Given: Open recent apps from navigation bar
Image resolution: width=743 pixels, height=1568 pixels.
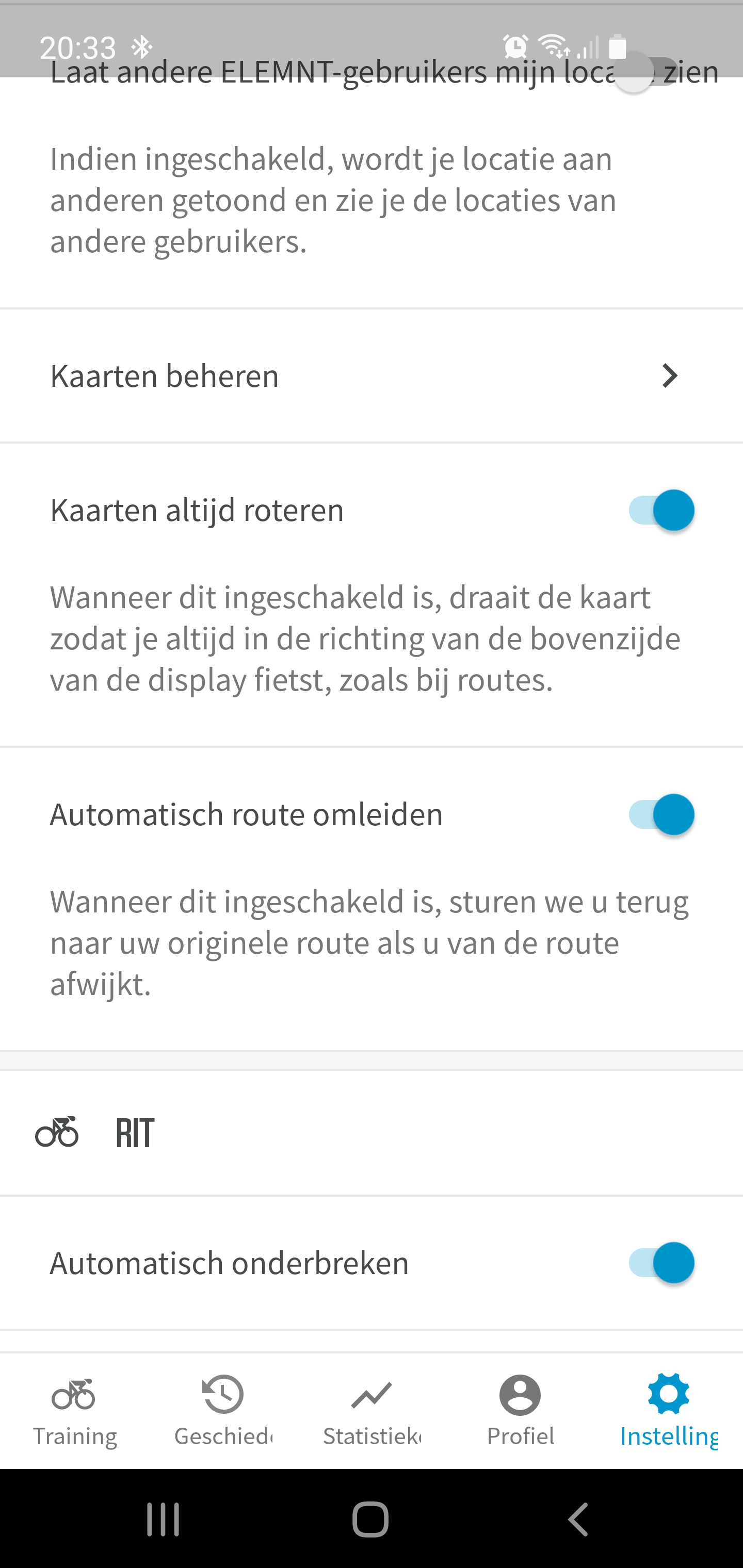Looking at the screenshot, I should coord(163,1520).
